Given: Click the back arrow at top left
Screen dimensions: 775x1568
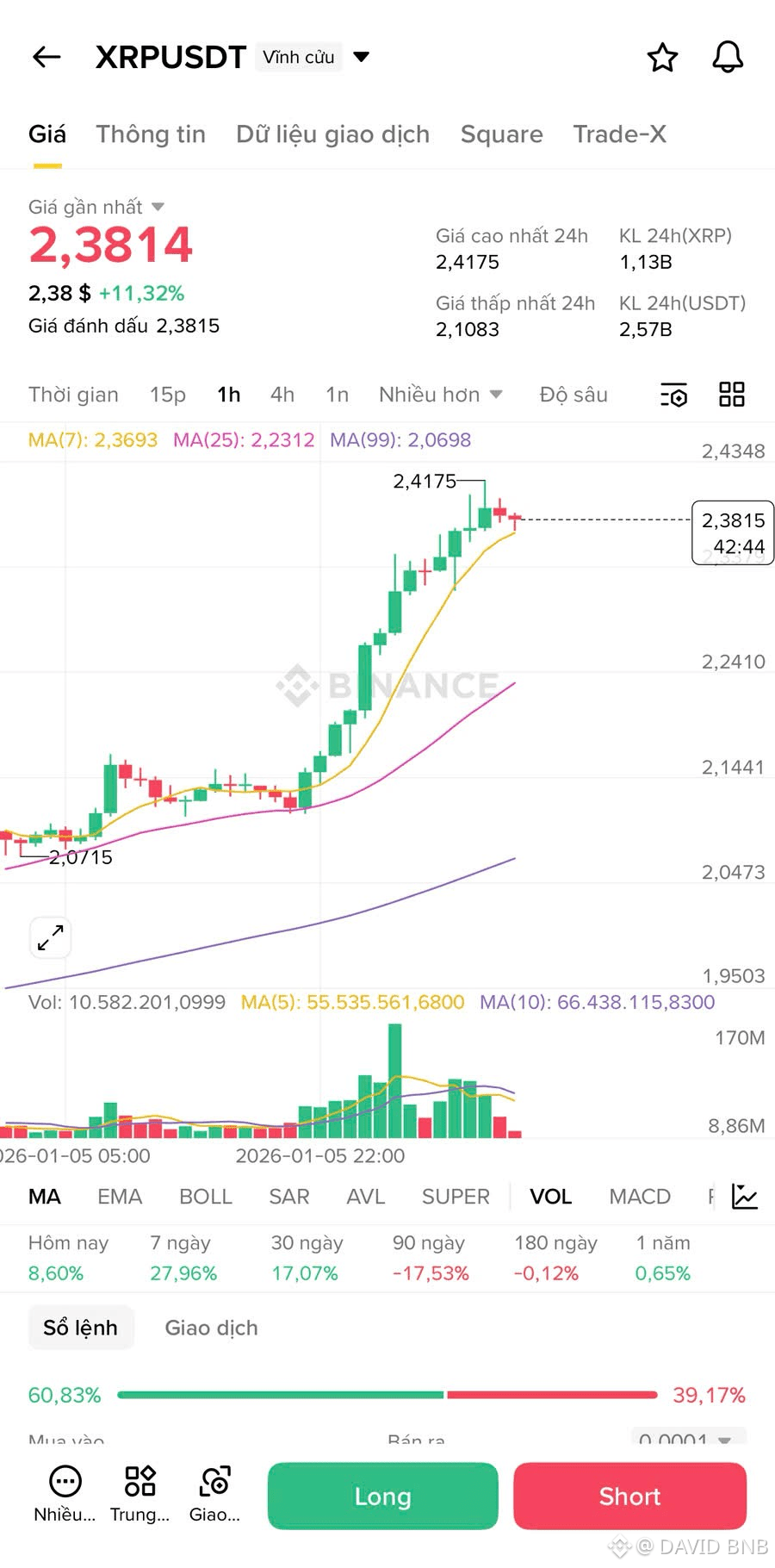Looking at the screenshot, I should click(46, 57).
